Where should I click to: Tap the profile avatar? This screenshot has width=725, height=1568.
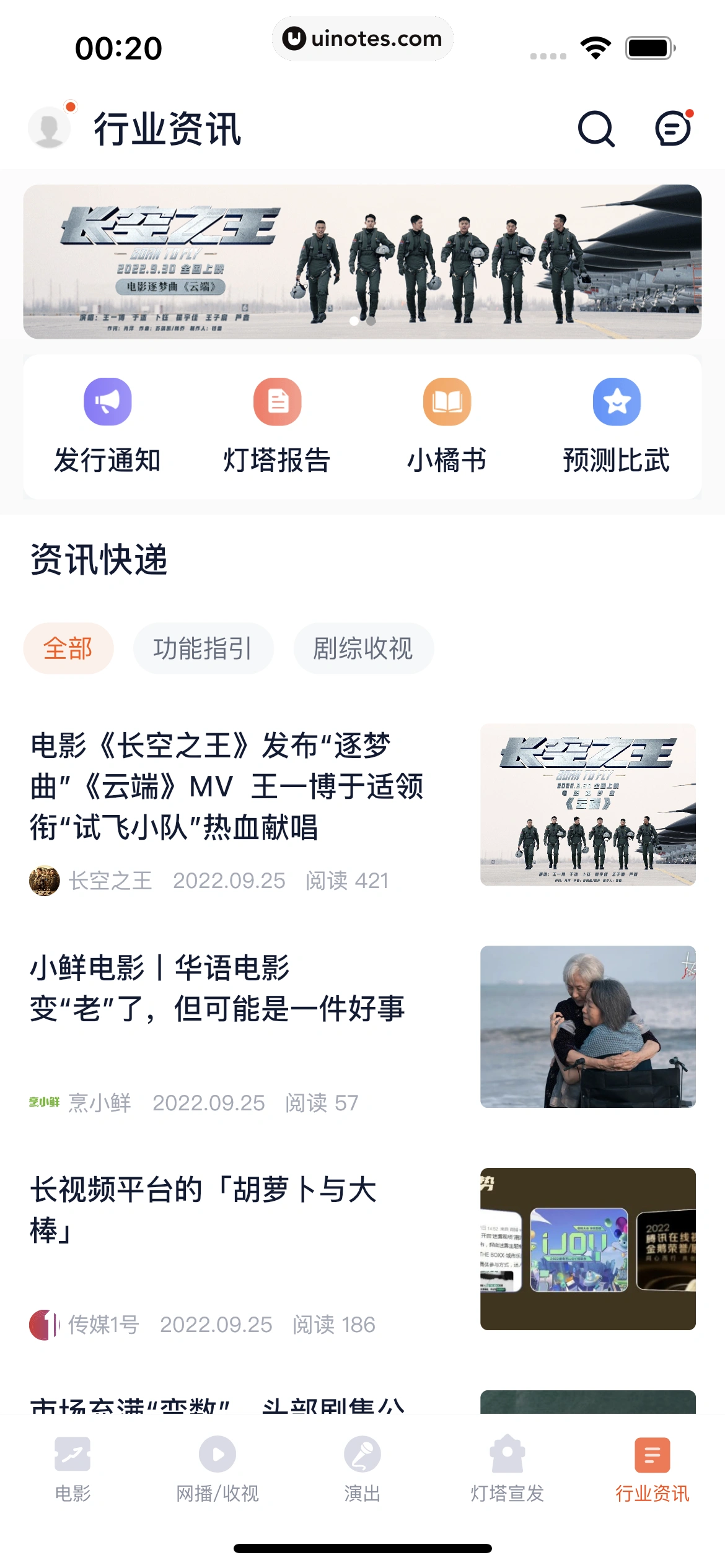[50, 128]
